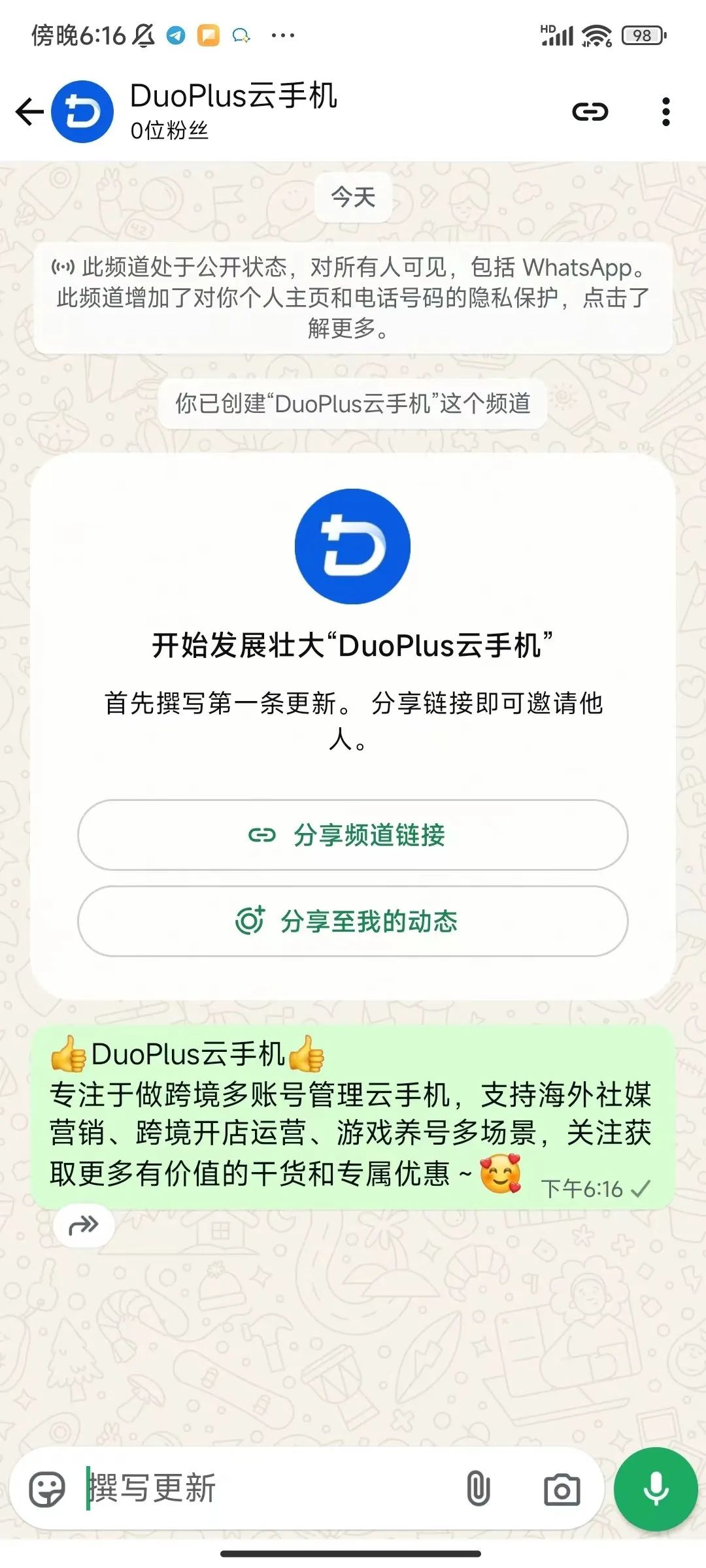Tap '分享频道链接' to share the channel link
The height and width of the screenshot is (1568, 706).
(x=353, y=836)
